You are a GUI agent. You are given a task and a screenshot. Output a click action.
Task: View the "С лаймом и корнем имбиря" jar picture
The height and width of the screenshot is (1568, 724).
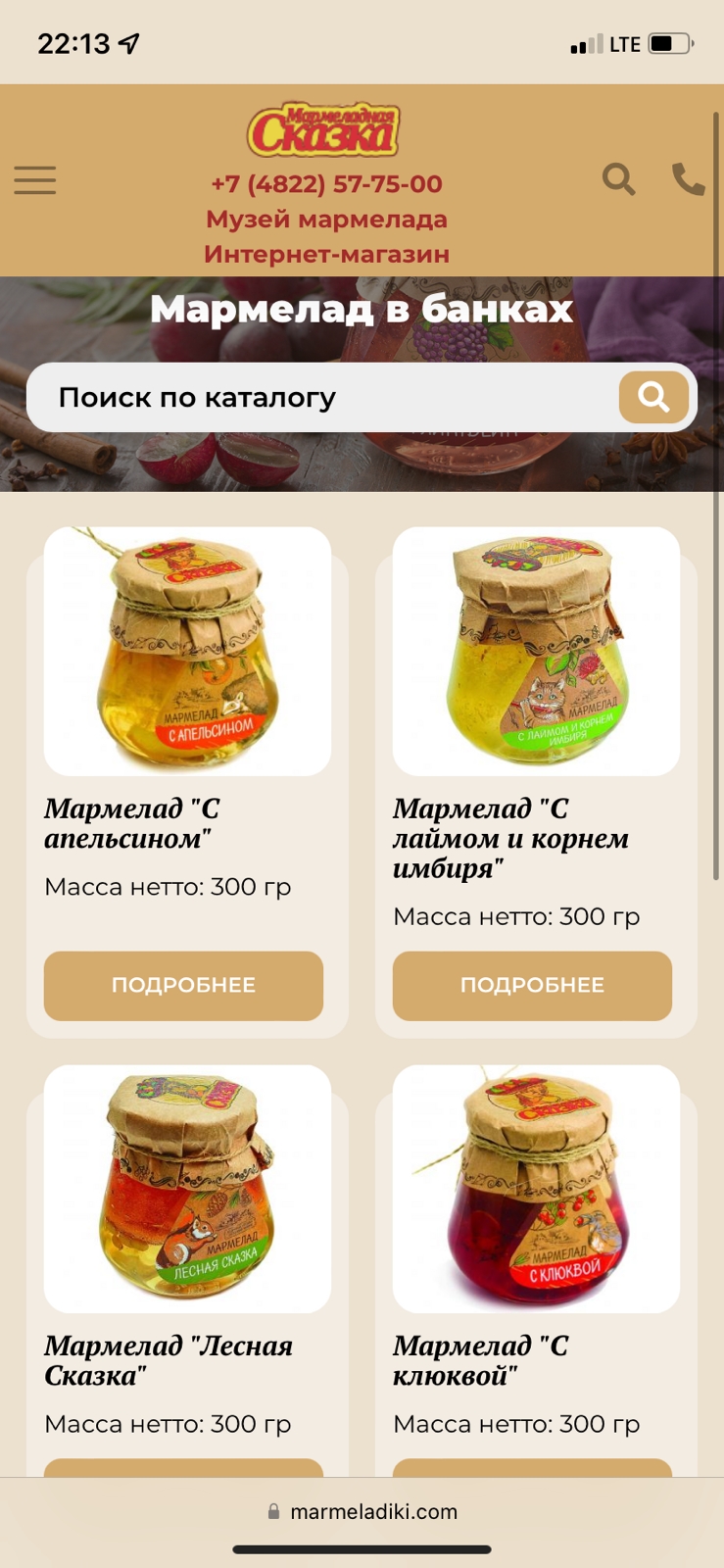pyautogui.click(x=536, y=652)
